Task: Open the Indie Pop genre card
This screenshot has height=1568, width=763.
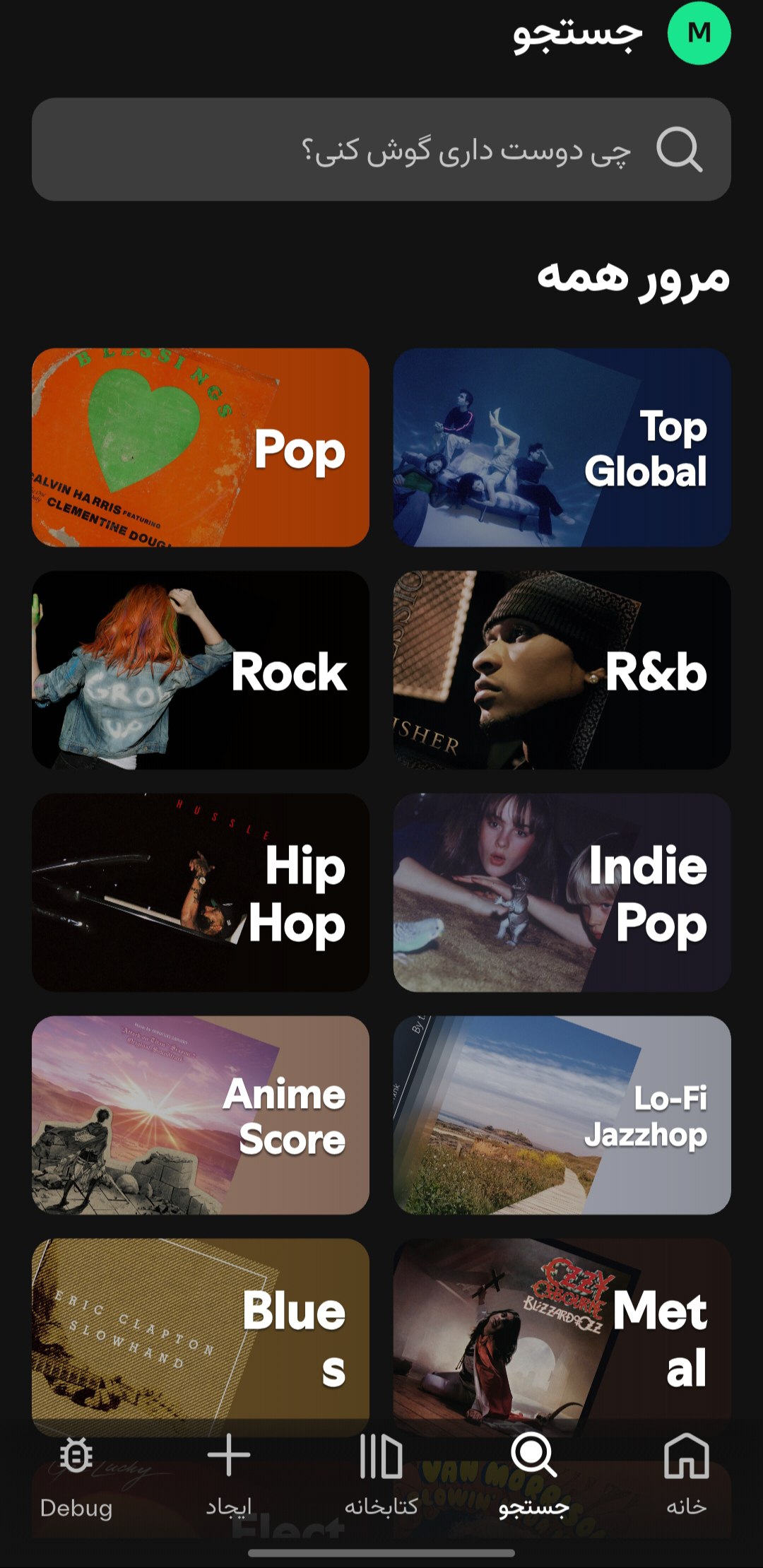Action: 562,892
